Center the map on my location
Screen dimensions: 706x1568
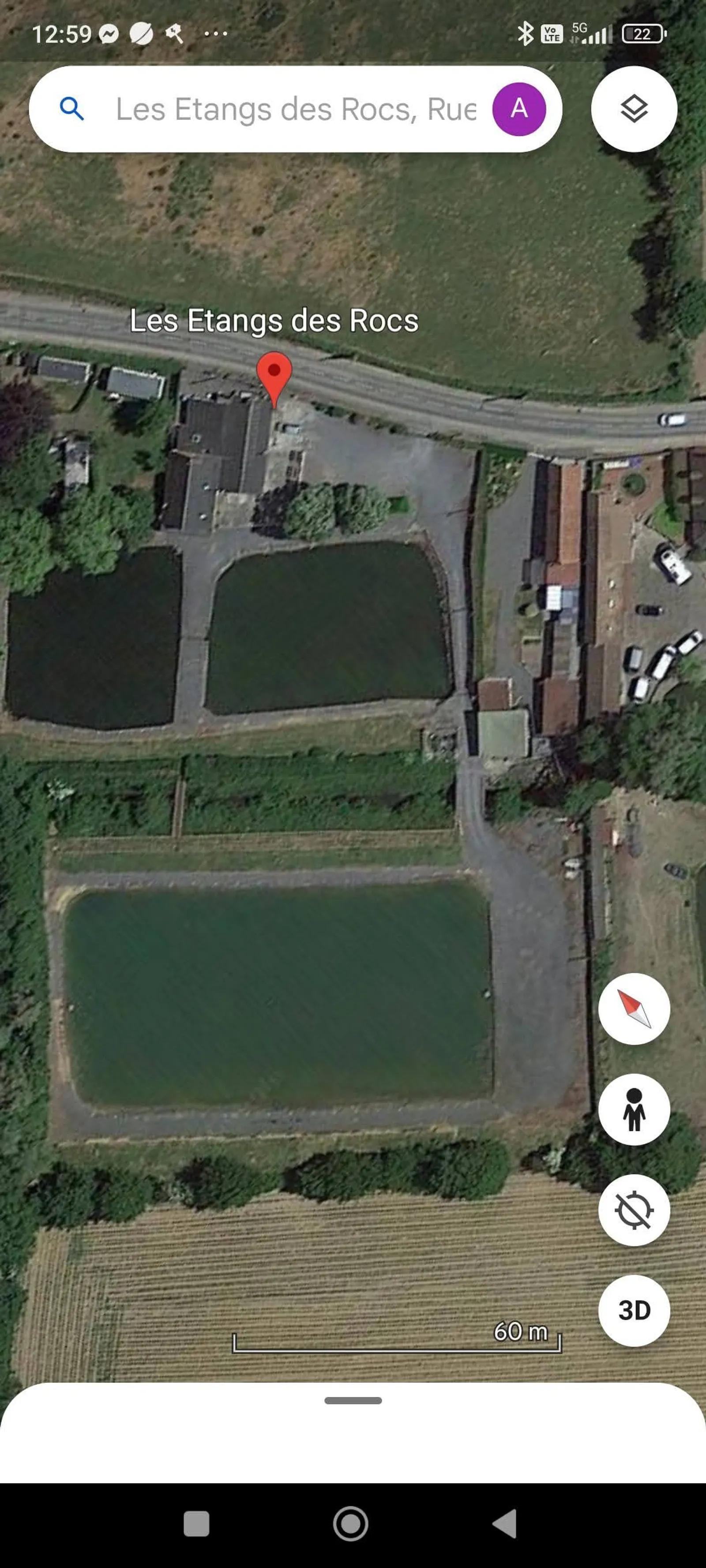(x=634, y=1210)
